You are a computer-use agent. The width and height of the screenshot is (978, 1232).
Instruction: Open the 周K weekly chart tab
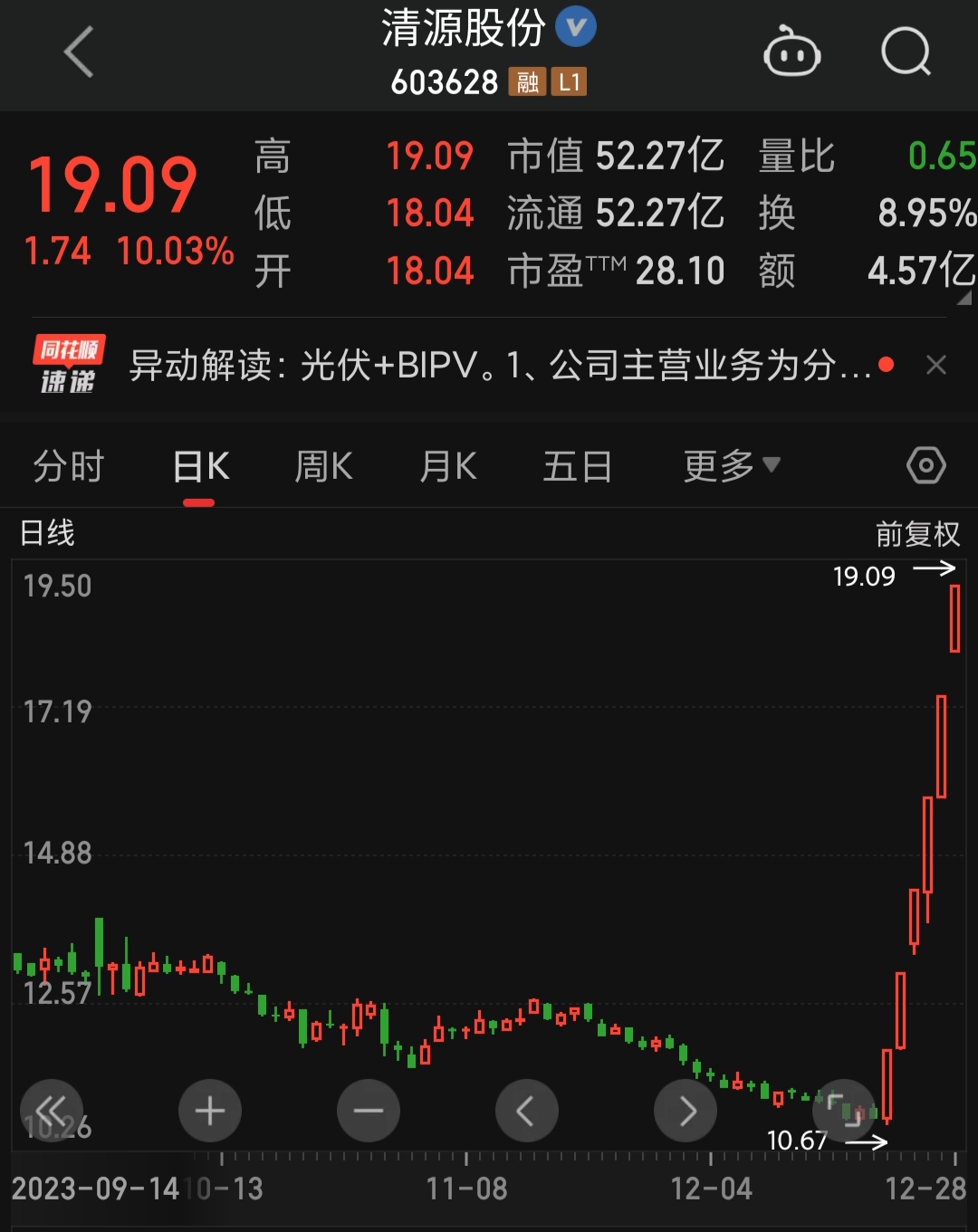coord(323,465)
